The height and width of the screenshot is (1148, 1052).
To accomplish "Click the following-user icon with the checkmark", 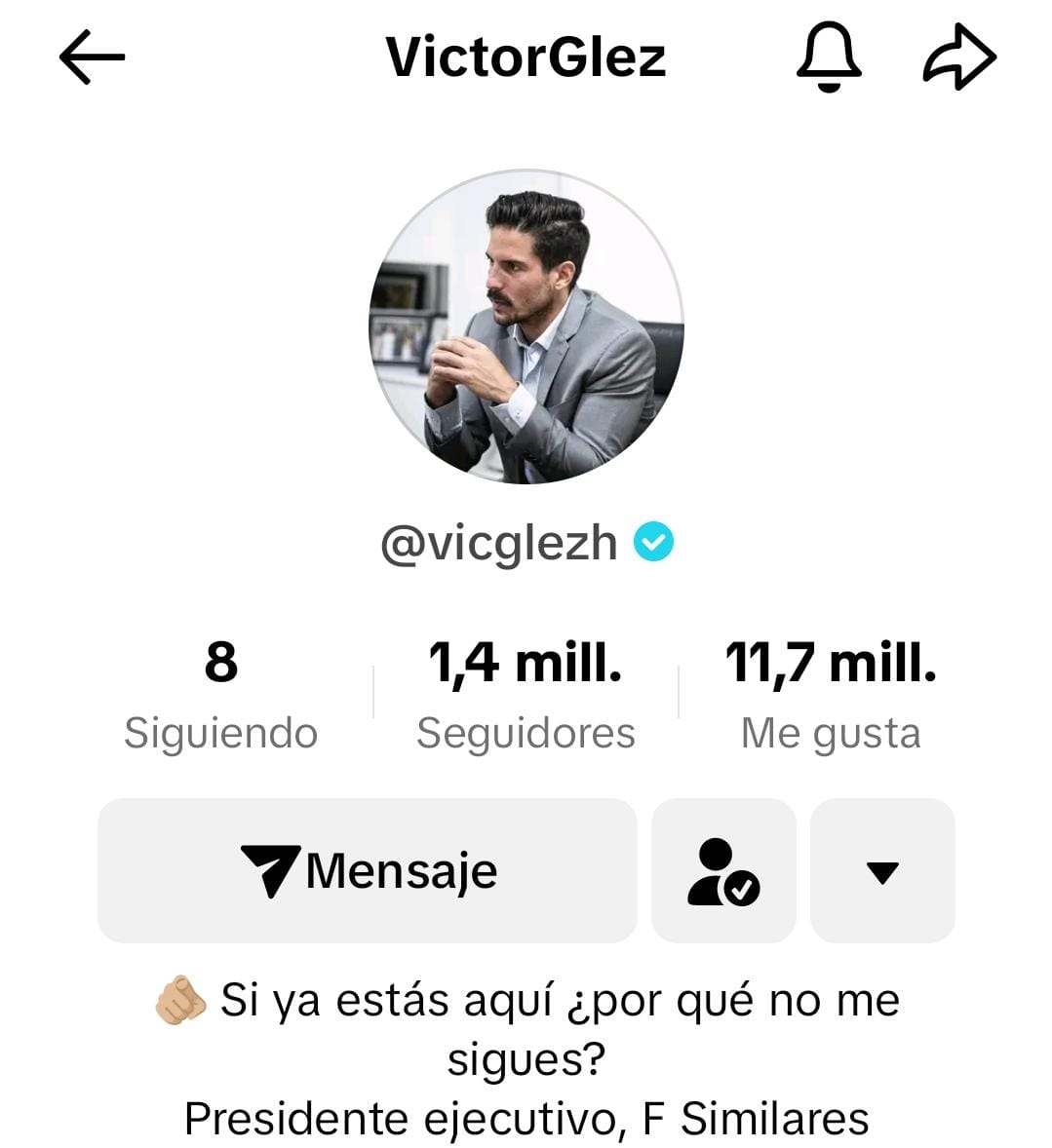I will coord(722,870).
